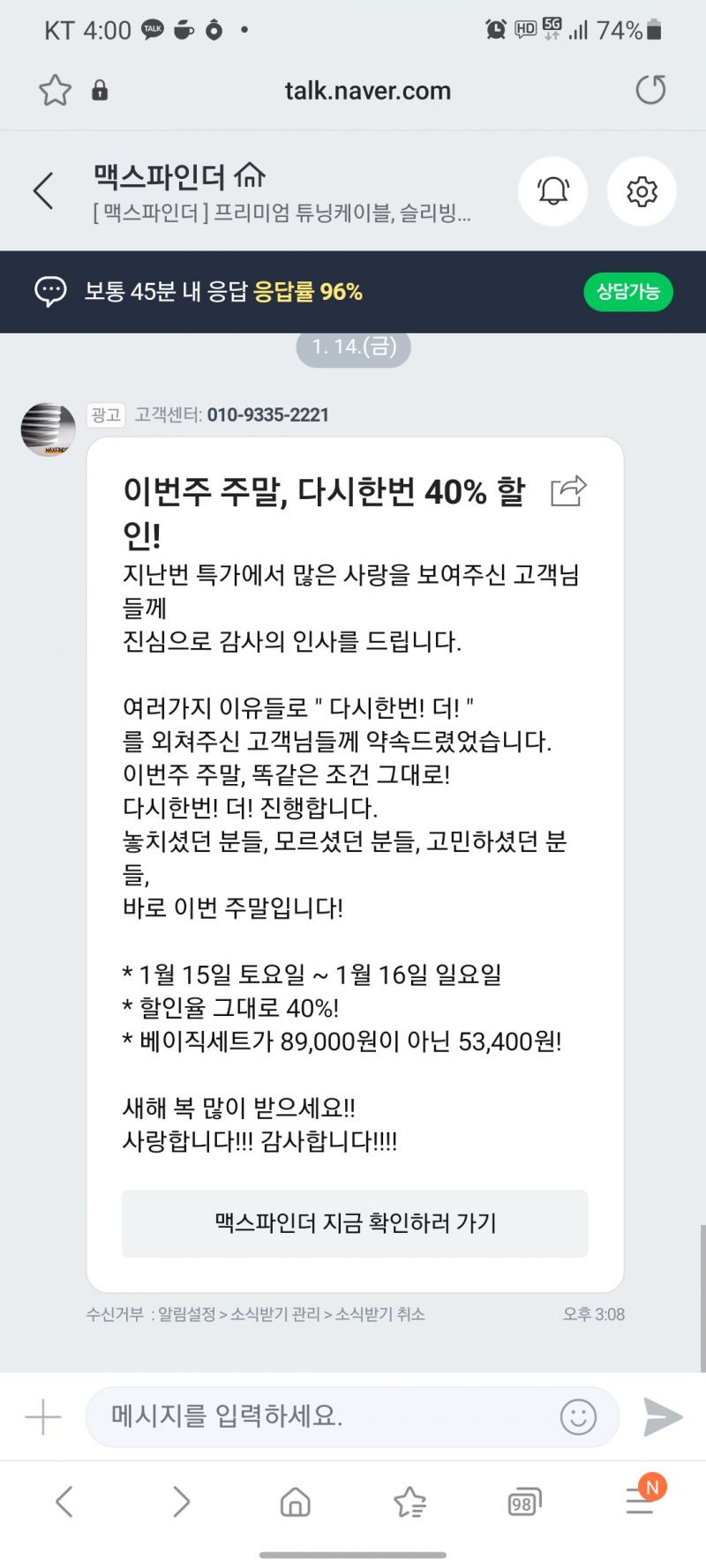The image size is (706, 1568).
Task: Call customer center 010-9335-2221
Action: click(x=268, y=414)
